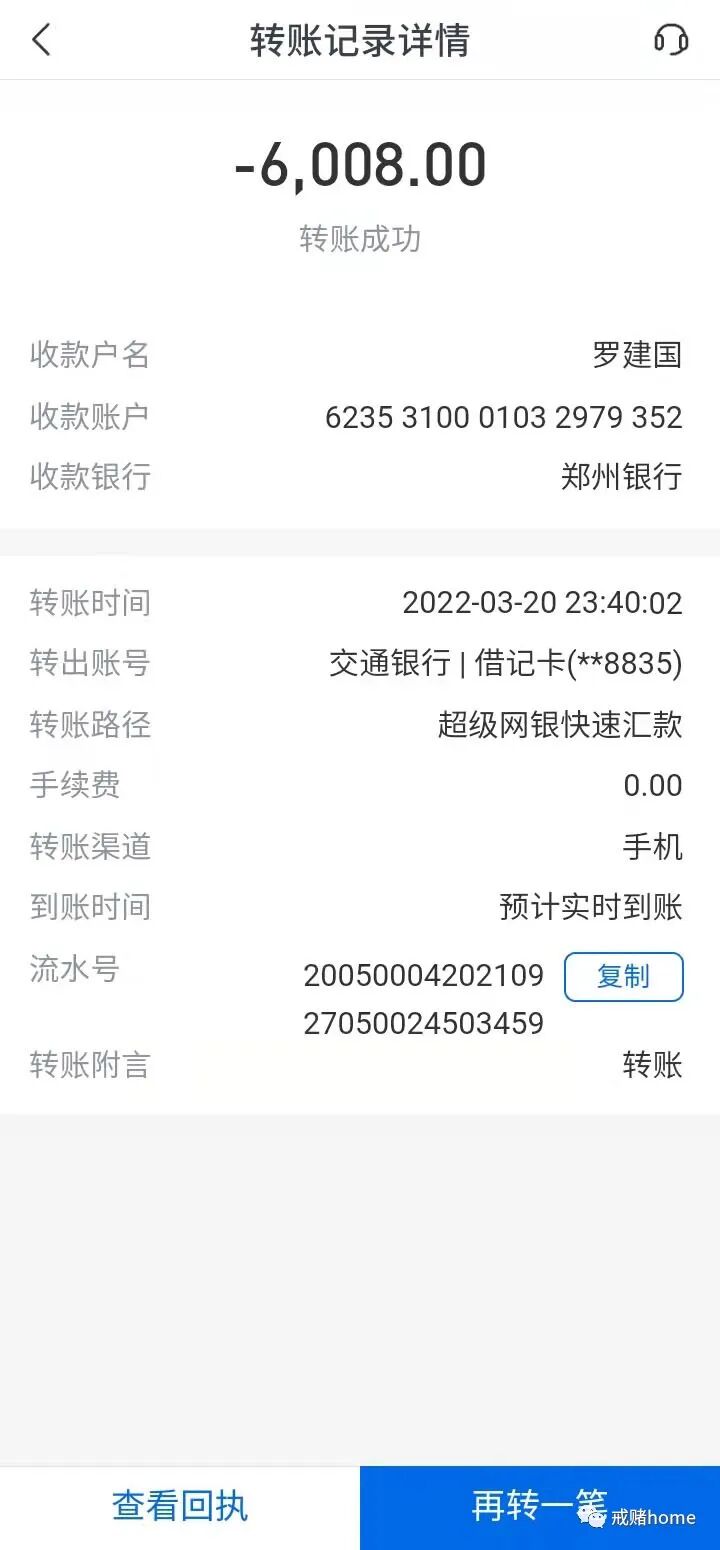
Task: Tap 查看回执 to view the receipt
Action: click(x=180, y=1507)
